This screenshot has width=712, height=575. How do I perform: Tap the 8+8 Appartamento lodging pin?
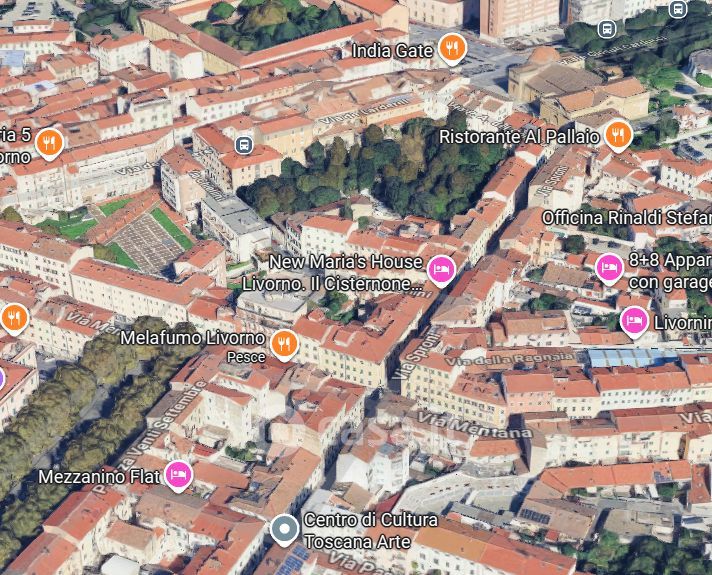[608, 269]
